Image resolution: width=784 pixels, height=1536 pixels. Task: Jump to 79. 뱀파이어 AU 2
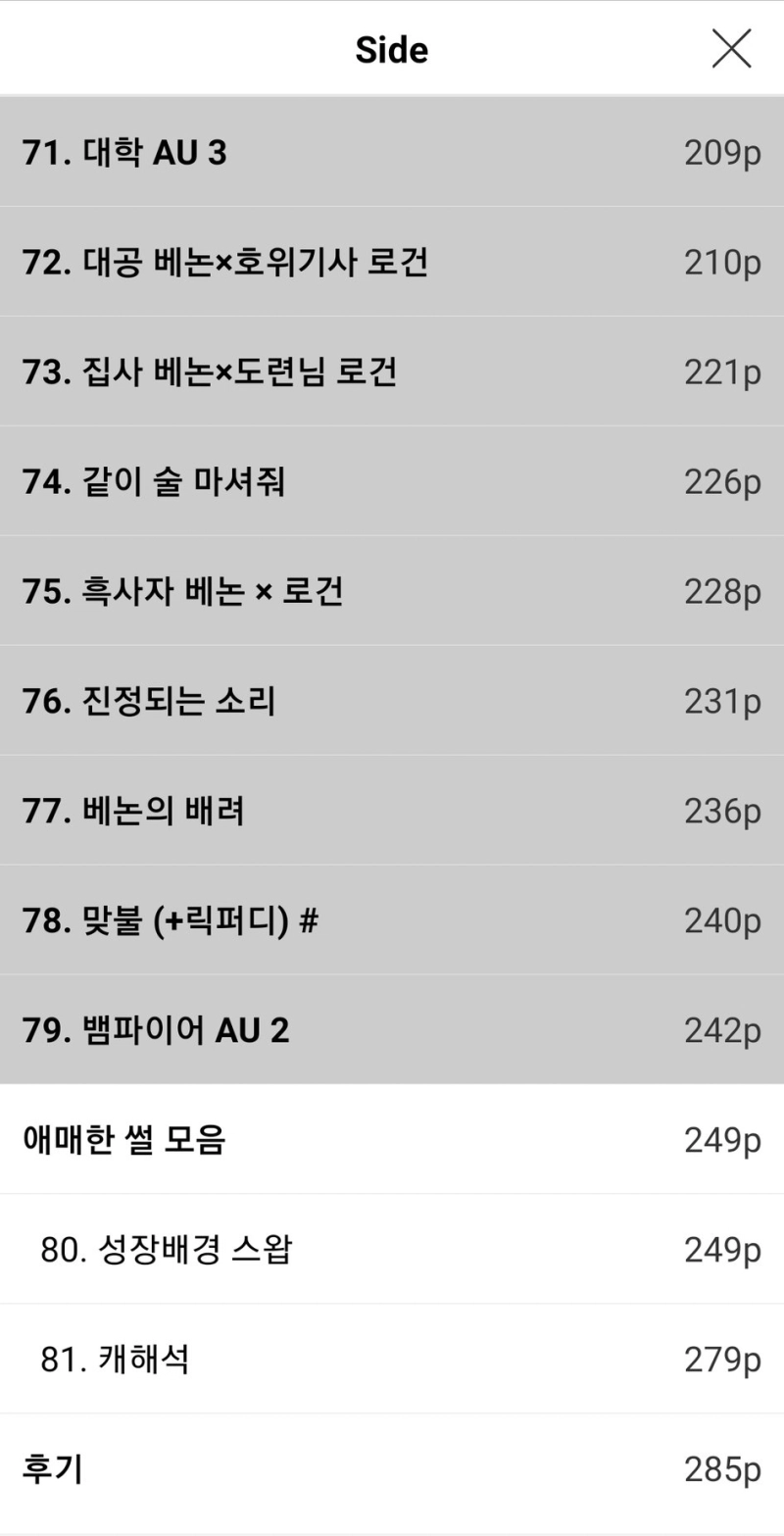point(392,1031)
